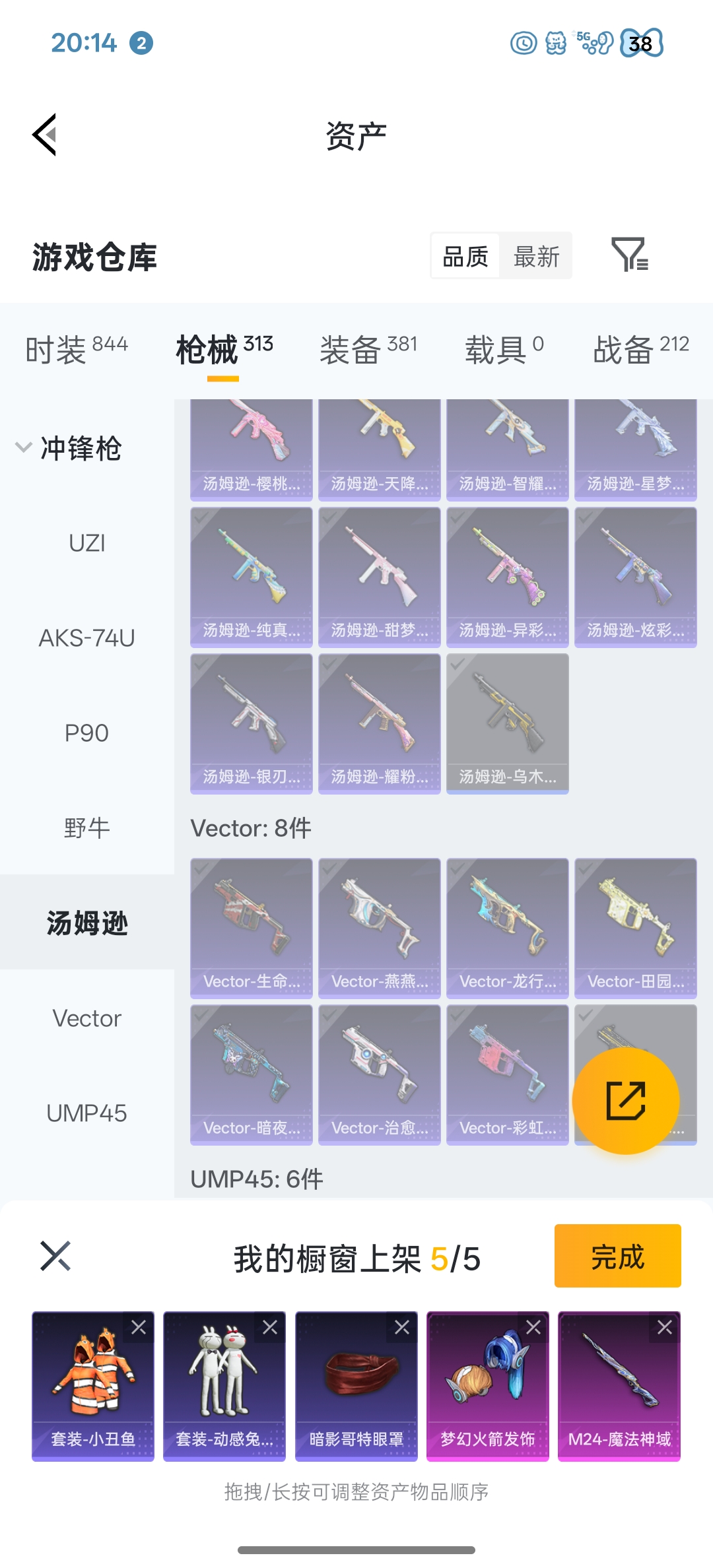Remove M24-魔法神域 from the showcase
Screen dimensions: 713x1568
click(665, 1327)
